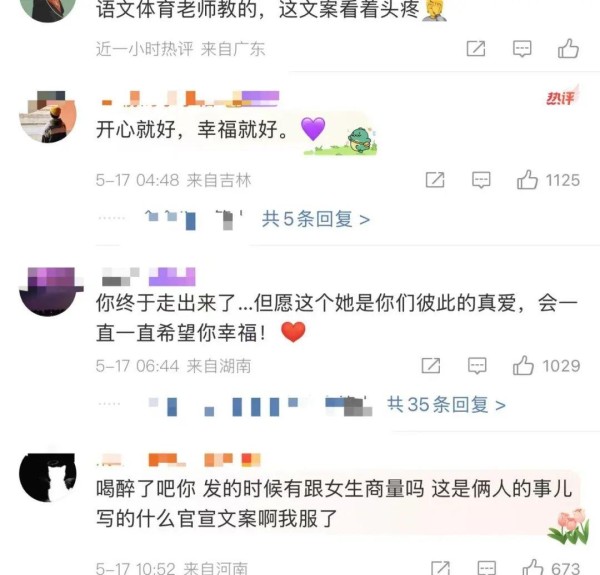Reply to the comment from 广东
This screenshot has height=575, width=600.
[522, 48]
